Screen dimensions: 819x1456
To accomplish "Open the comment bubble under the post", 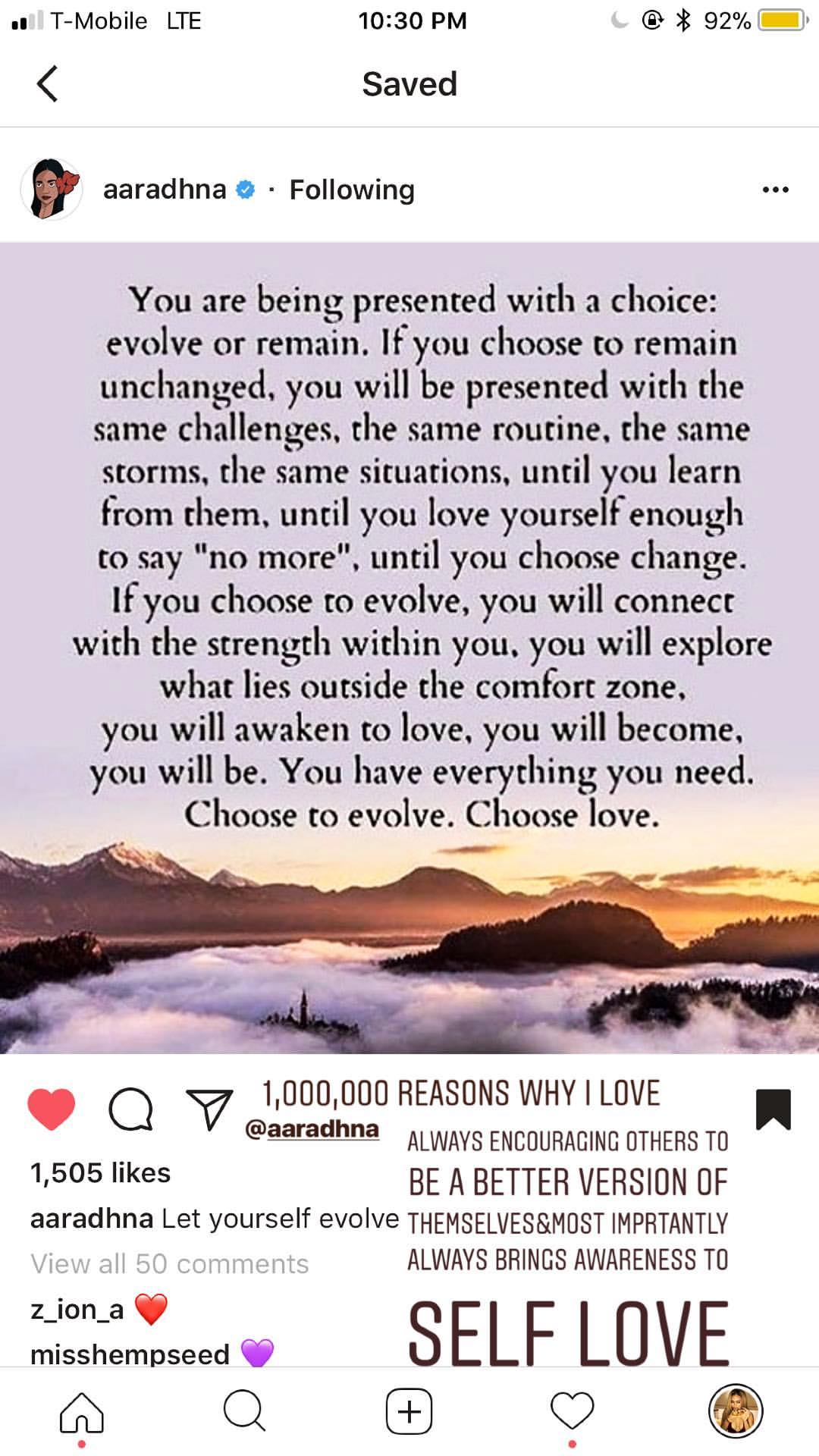I will (130, 1110).
